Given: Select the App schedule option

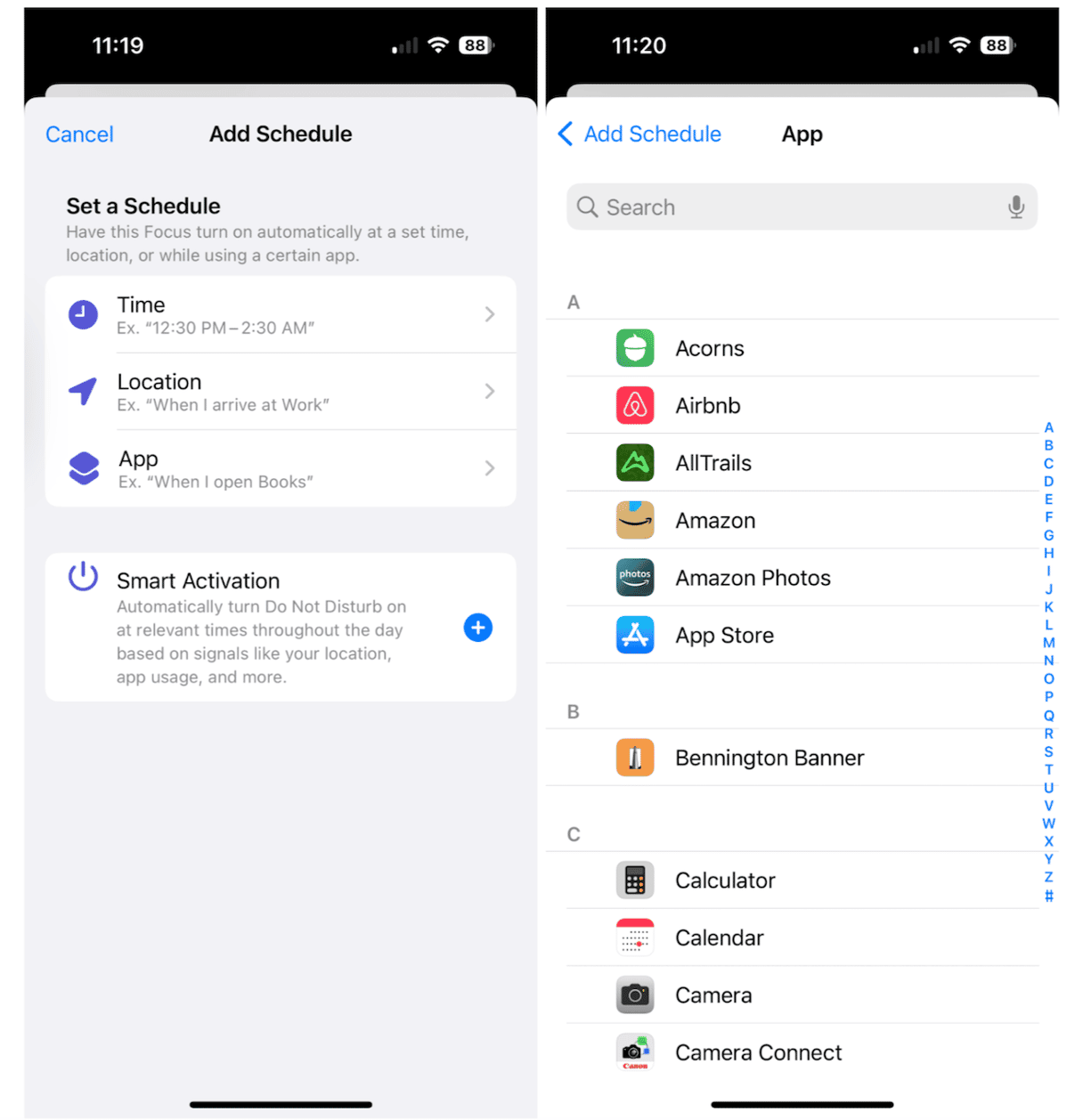Looking at the screenshot, I should coord(281,468).
